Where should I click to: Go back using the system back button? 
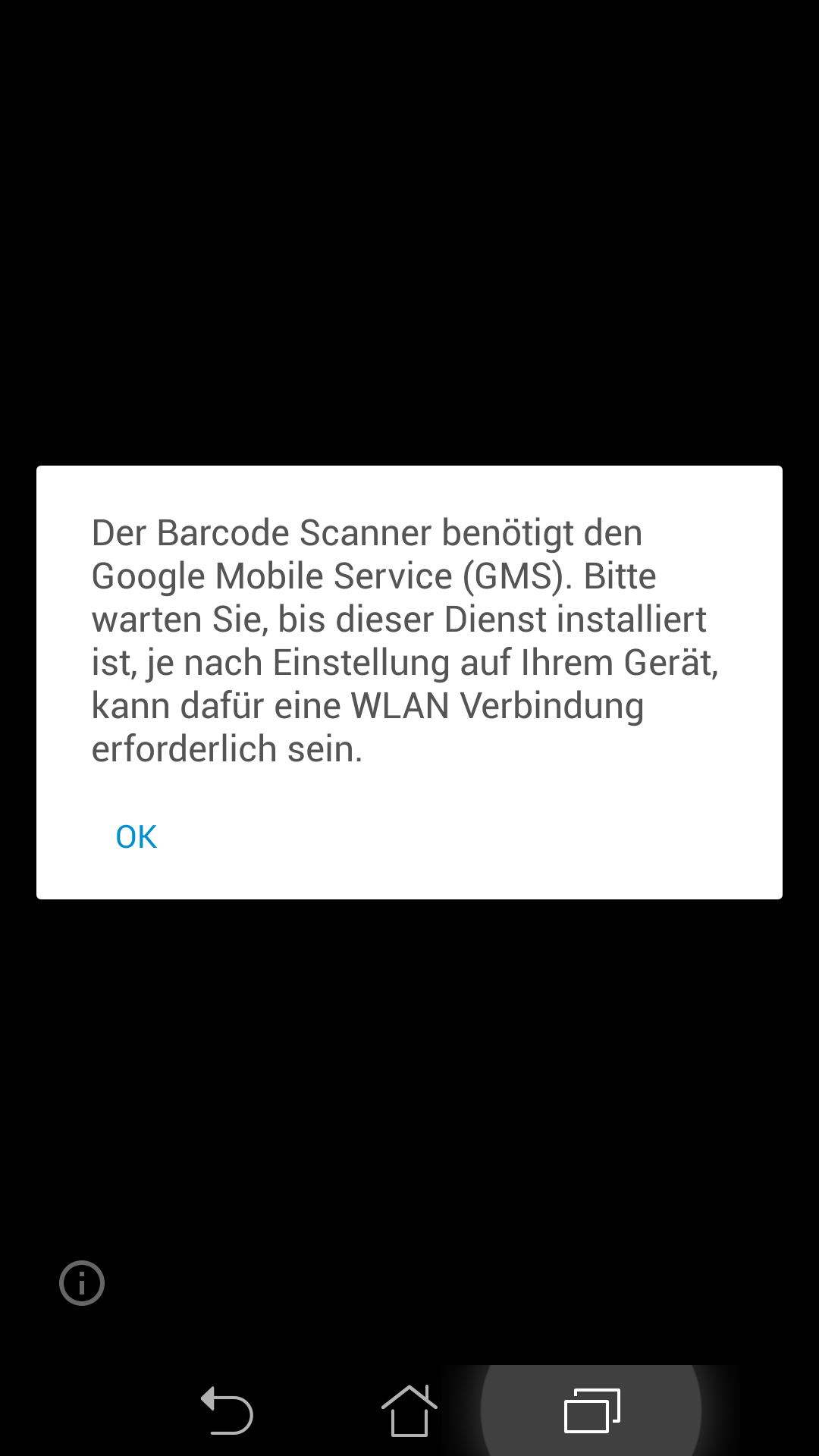(x=227, y=1410)
